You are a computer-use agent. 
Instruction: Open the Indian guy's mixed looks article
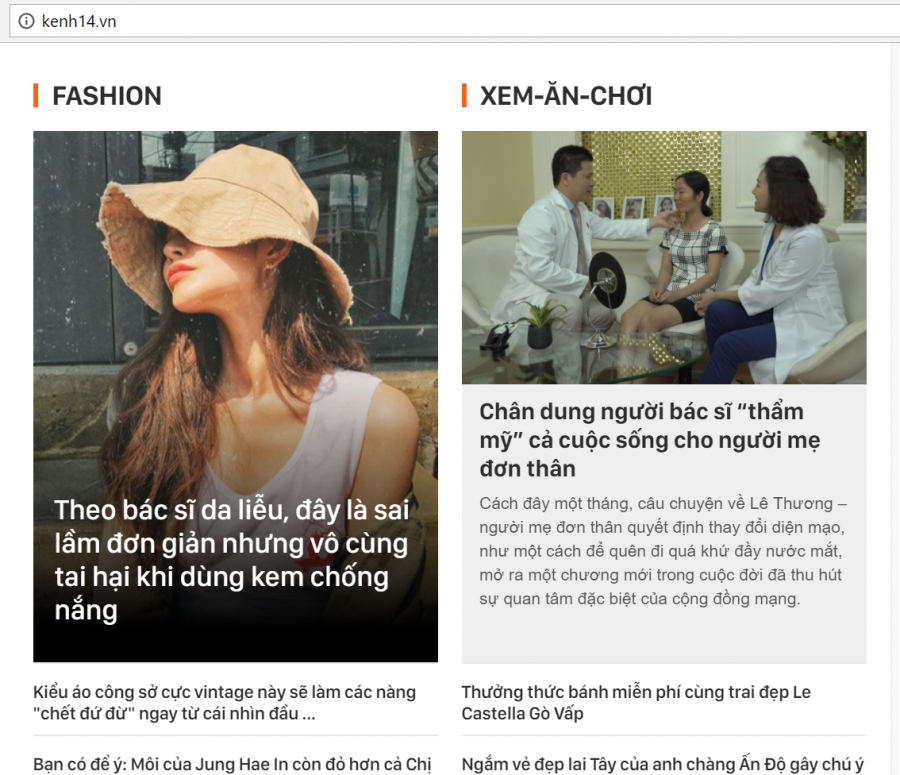point(662,765)
